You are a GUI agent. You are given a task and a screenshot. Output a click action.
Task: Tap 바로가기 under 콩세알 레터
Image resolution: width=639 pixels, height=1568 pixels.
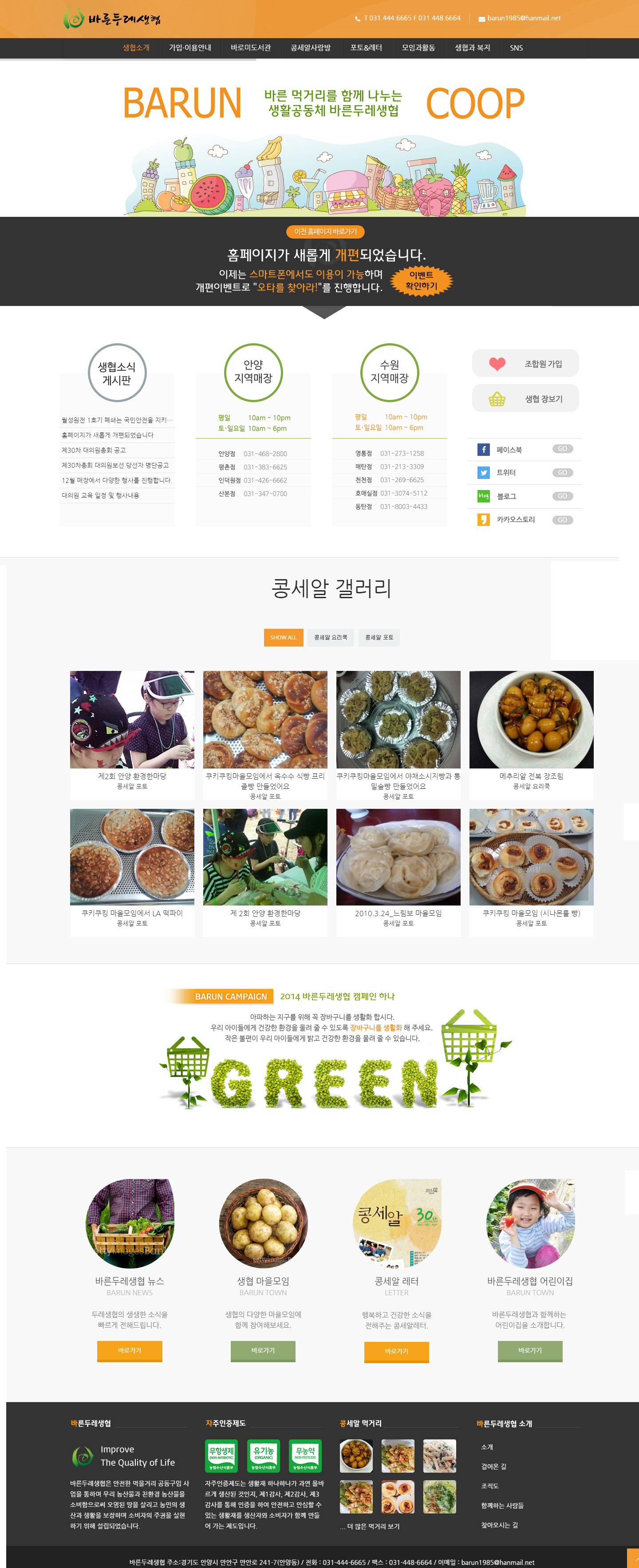click(397, 1351)
